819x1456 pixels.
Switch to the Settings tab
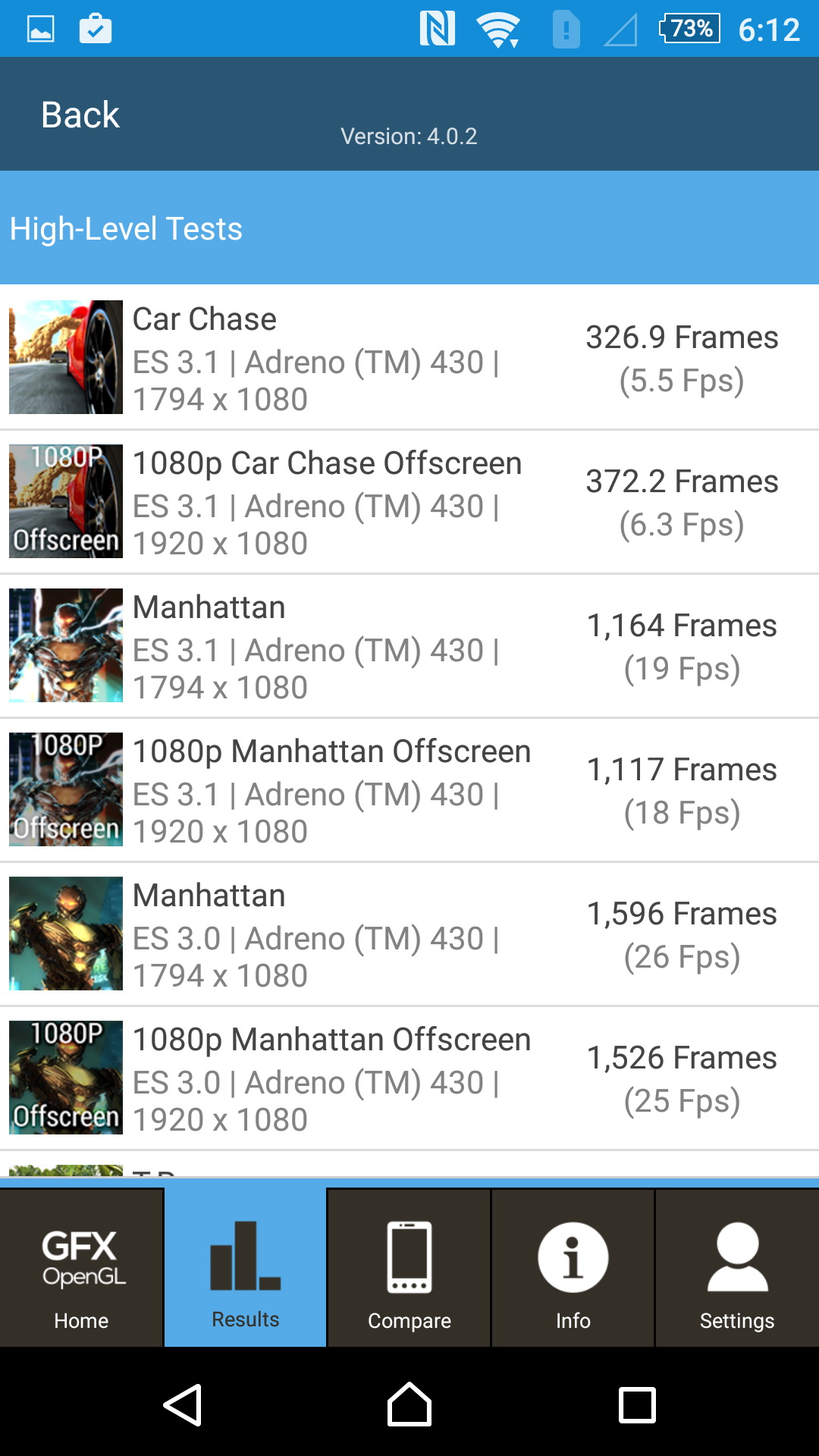point(736,1267)
